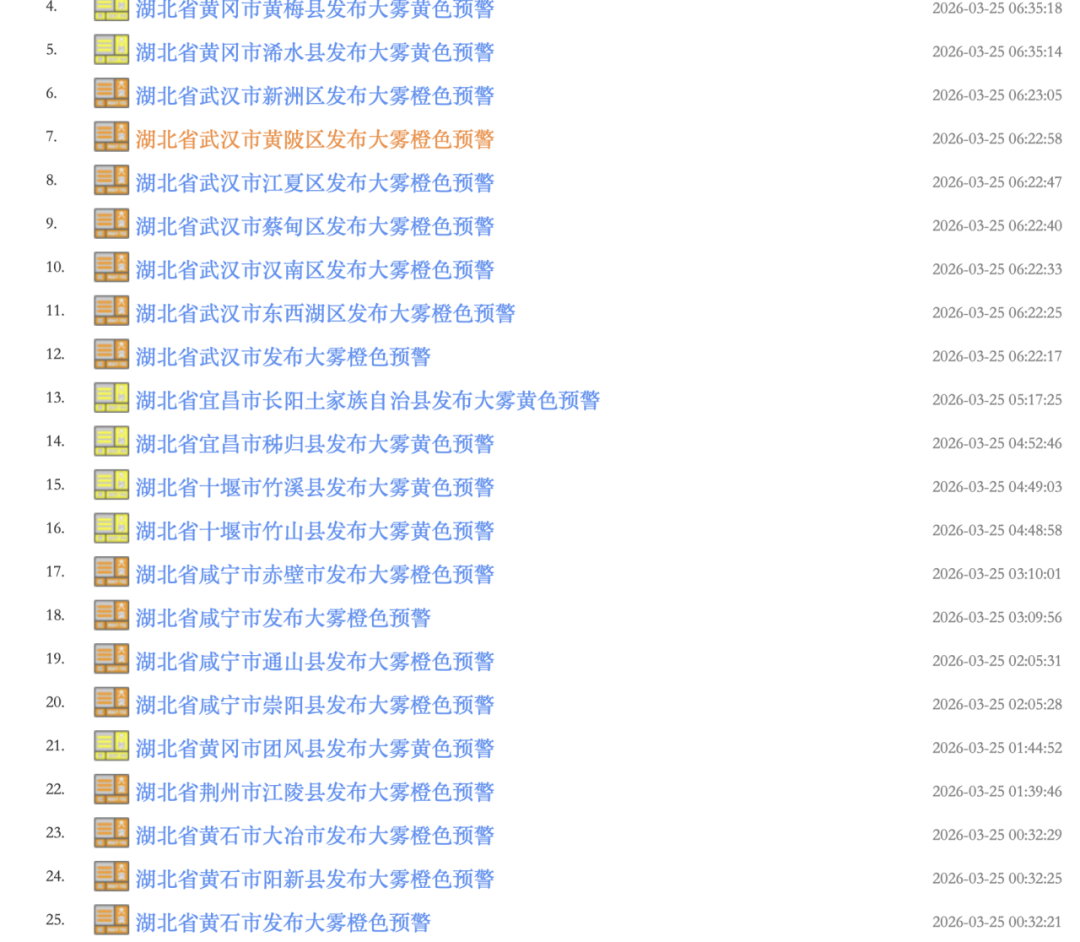The width and height of the screenshot is (1080, 942).
Task: Open 十堰市竹山县大雾黄色预警 link
Action: click(x=314, y=531)
